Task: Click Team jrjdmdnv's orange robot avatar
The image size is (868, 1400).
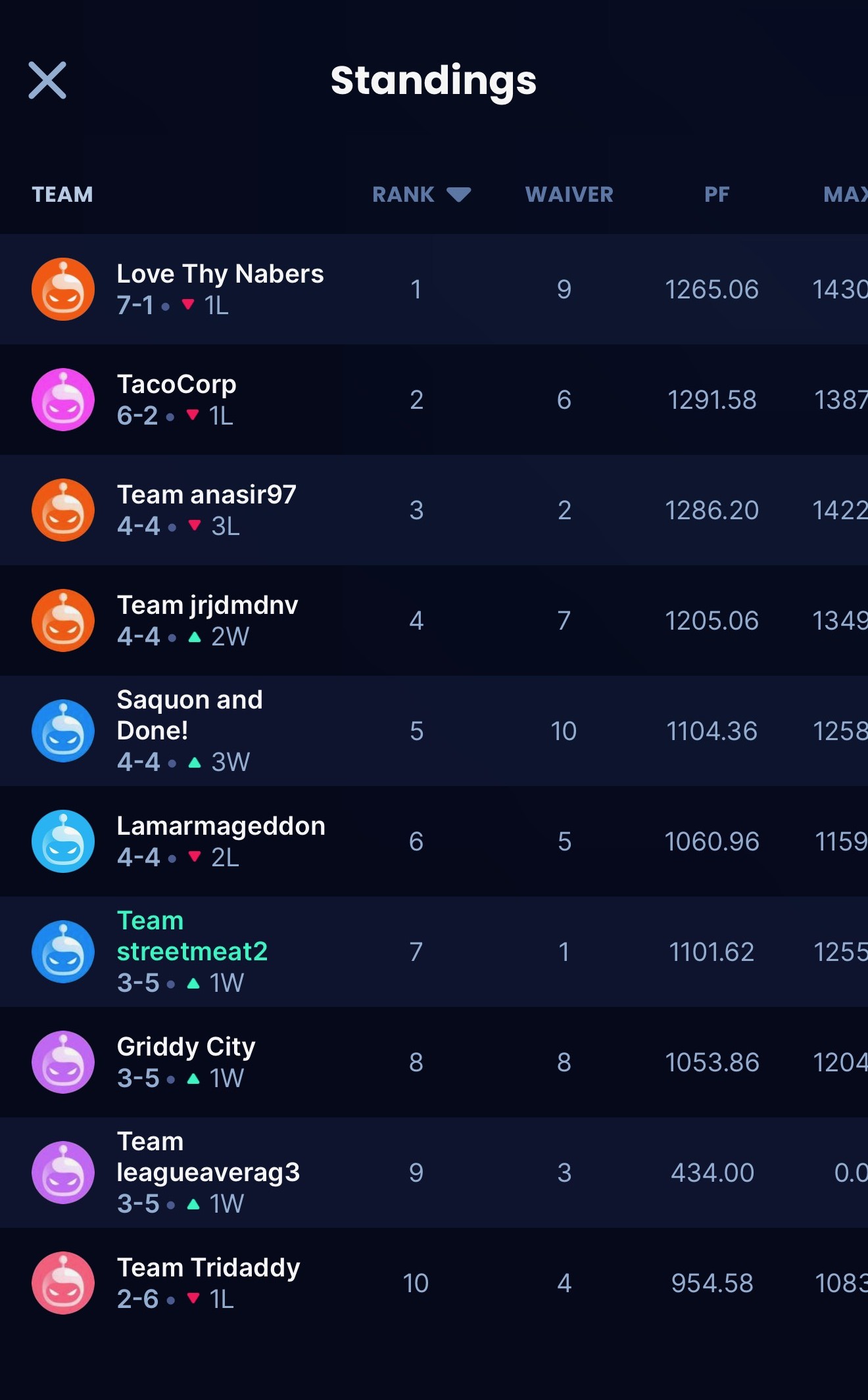Action: 62,620
